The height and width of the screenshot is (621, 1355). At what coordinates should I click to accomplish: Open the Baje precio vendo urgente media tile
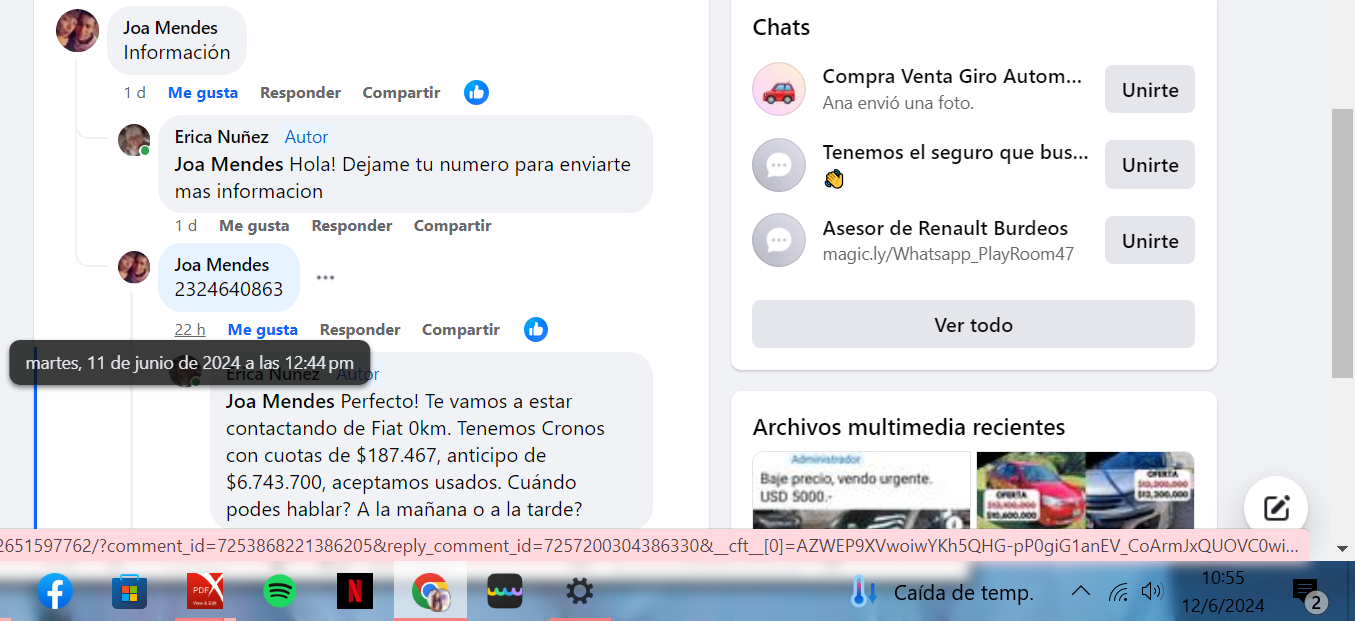(x=861, y=490)
